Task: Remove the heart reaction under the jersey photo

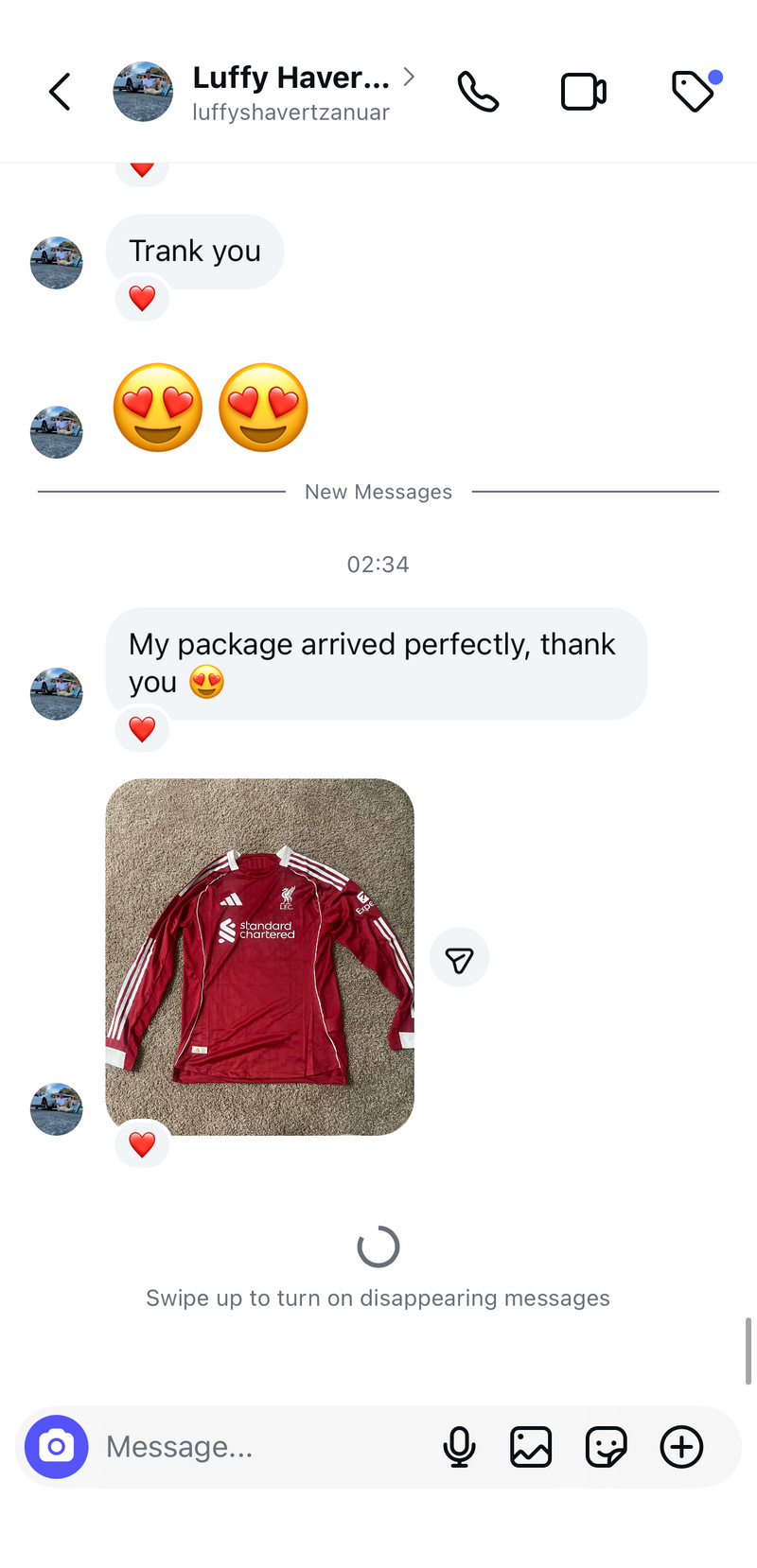Action: [x=142, y=1144]
